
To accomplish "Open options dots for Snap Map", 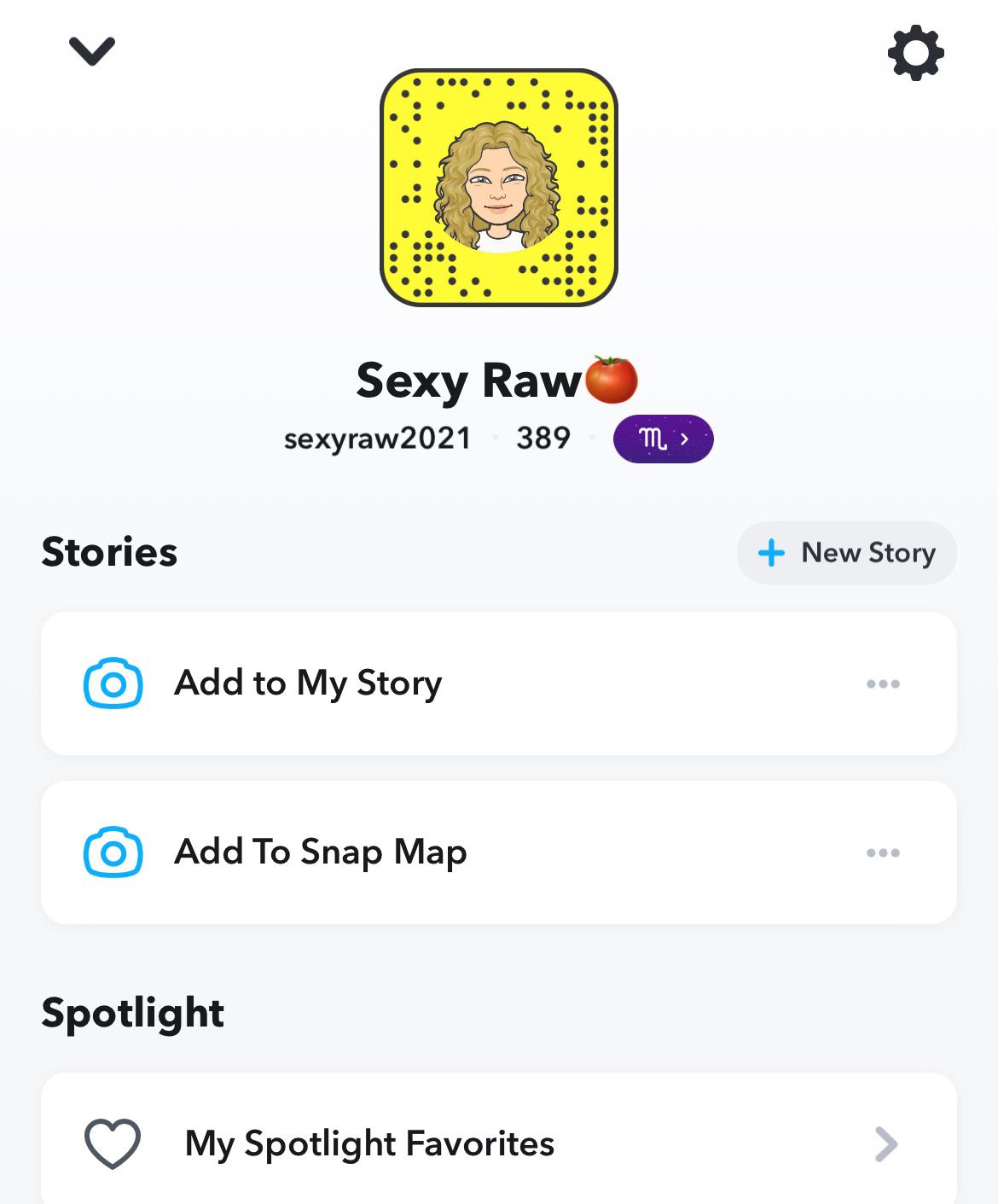I will coord(883,852).
